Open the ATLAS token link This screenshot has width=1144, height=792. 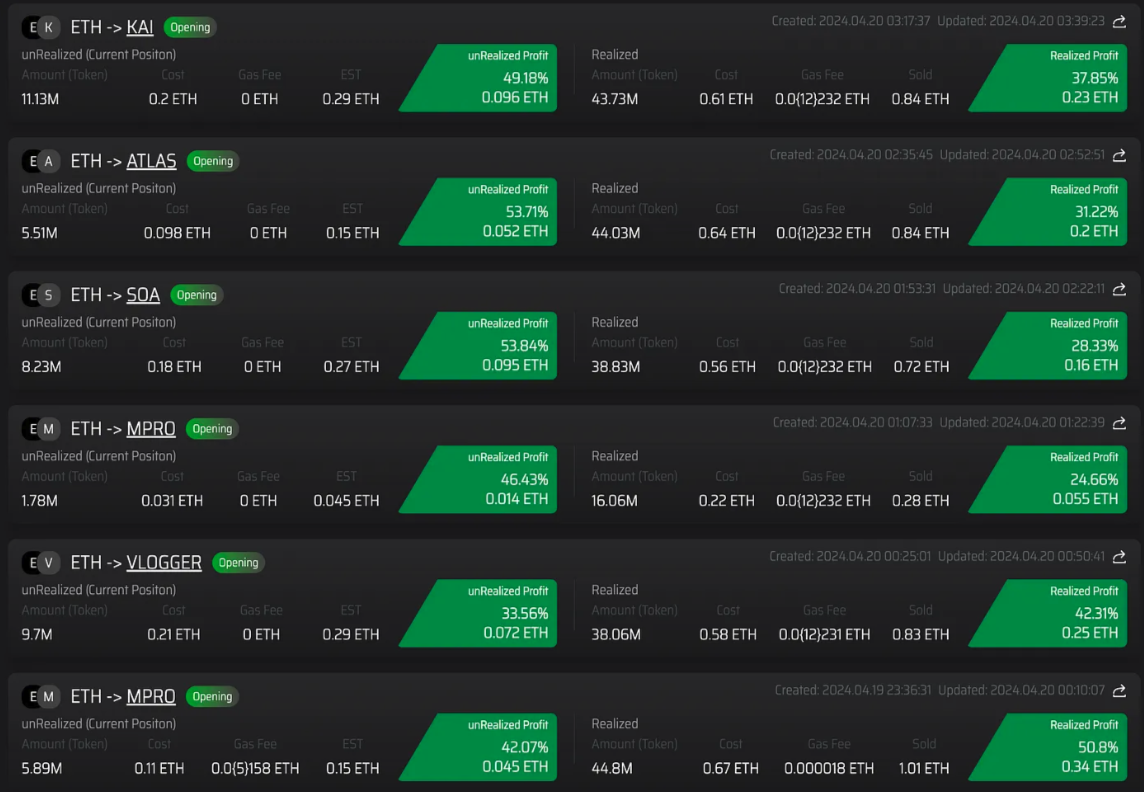pos(151,161)
